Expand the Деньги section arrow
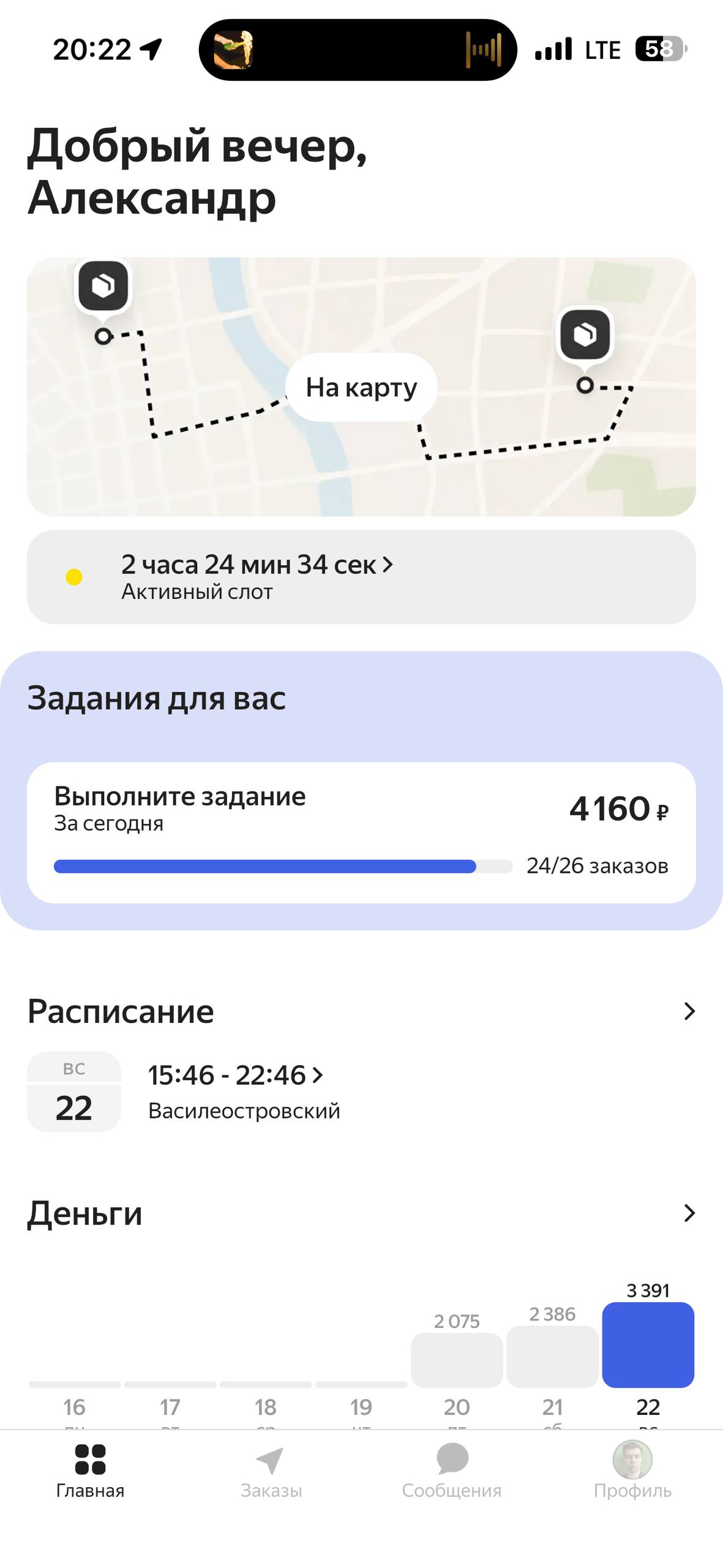The width and height of the screenshot is (723, 1568). [x=689, y=1213]
